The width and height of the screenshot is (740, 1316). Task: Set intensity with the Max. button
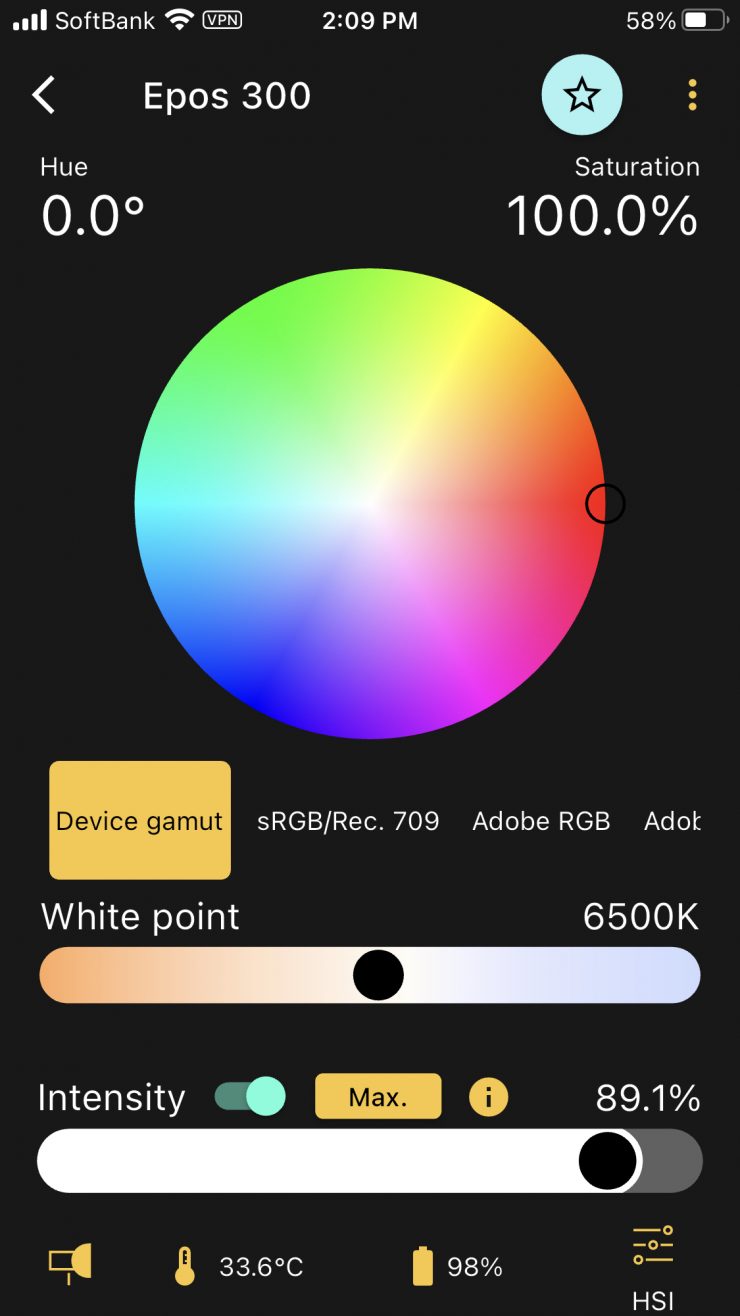(x=378, y=1097)
